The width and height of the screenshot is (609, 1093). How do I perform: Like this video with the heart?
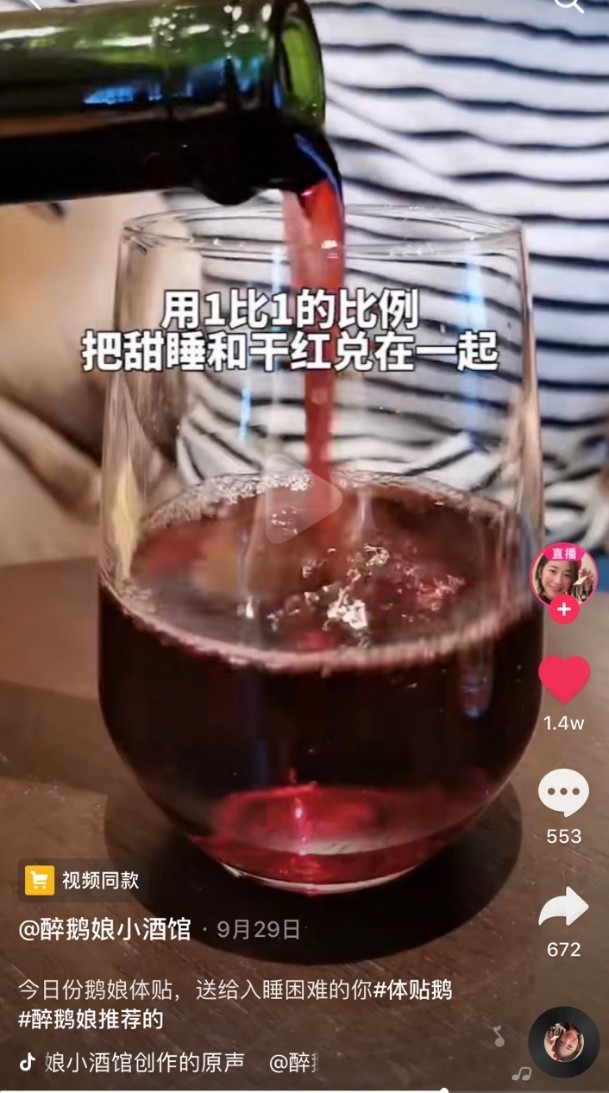564,680
